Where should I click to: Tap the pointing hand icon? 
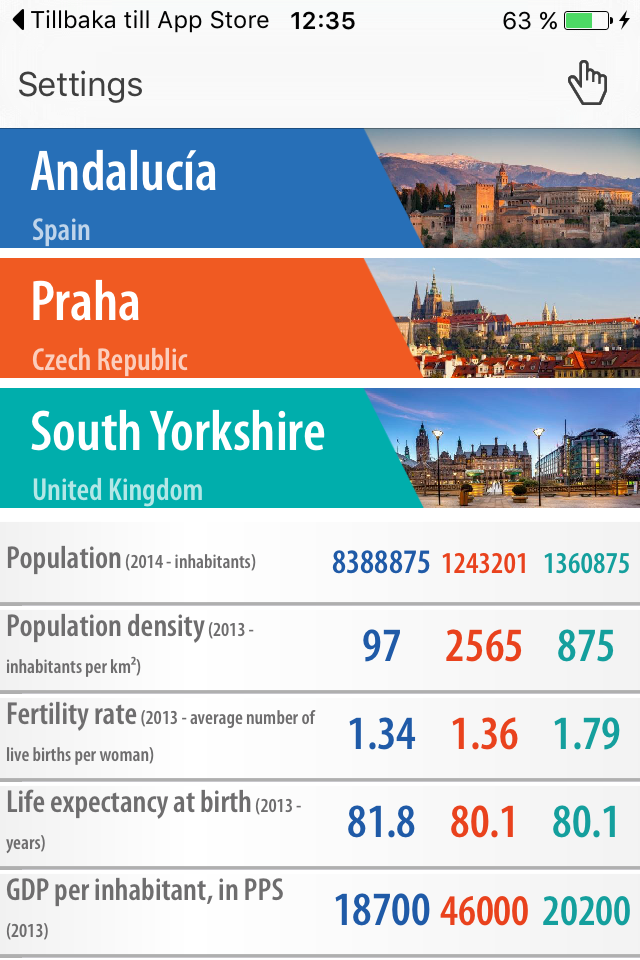[x=587, y=83]
